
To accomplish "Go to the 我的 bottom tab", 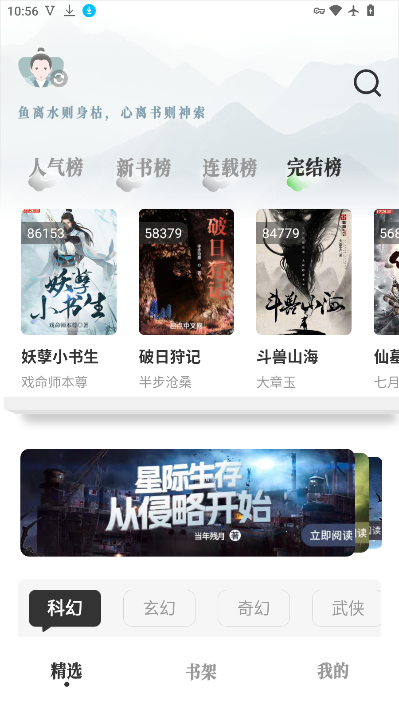I will [x=332, y=671].
